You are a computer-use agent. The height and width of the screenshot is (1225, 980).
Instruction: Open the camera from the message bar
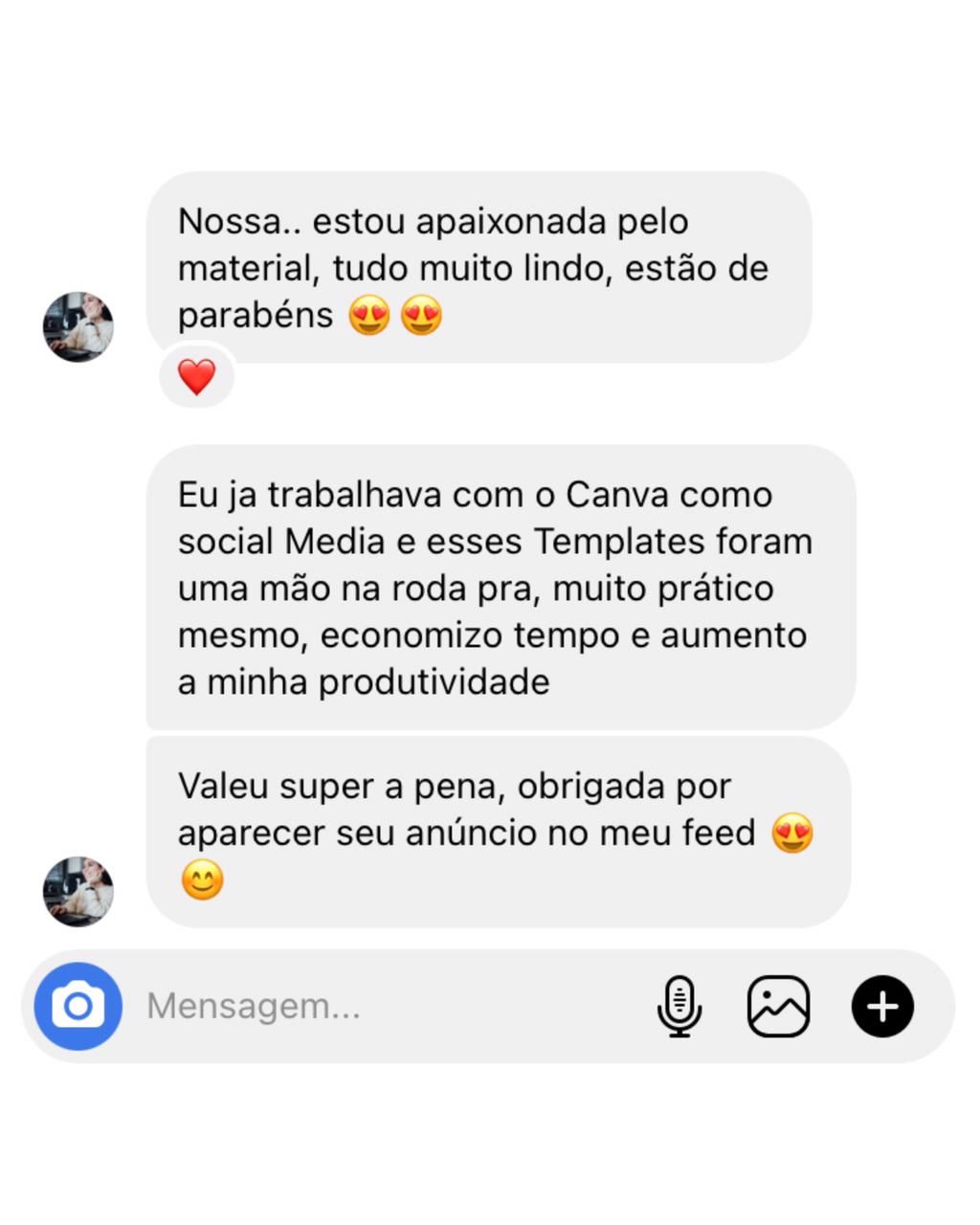(x=78, y=1006)
